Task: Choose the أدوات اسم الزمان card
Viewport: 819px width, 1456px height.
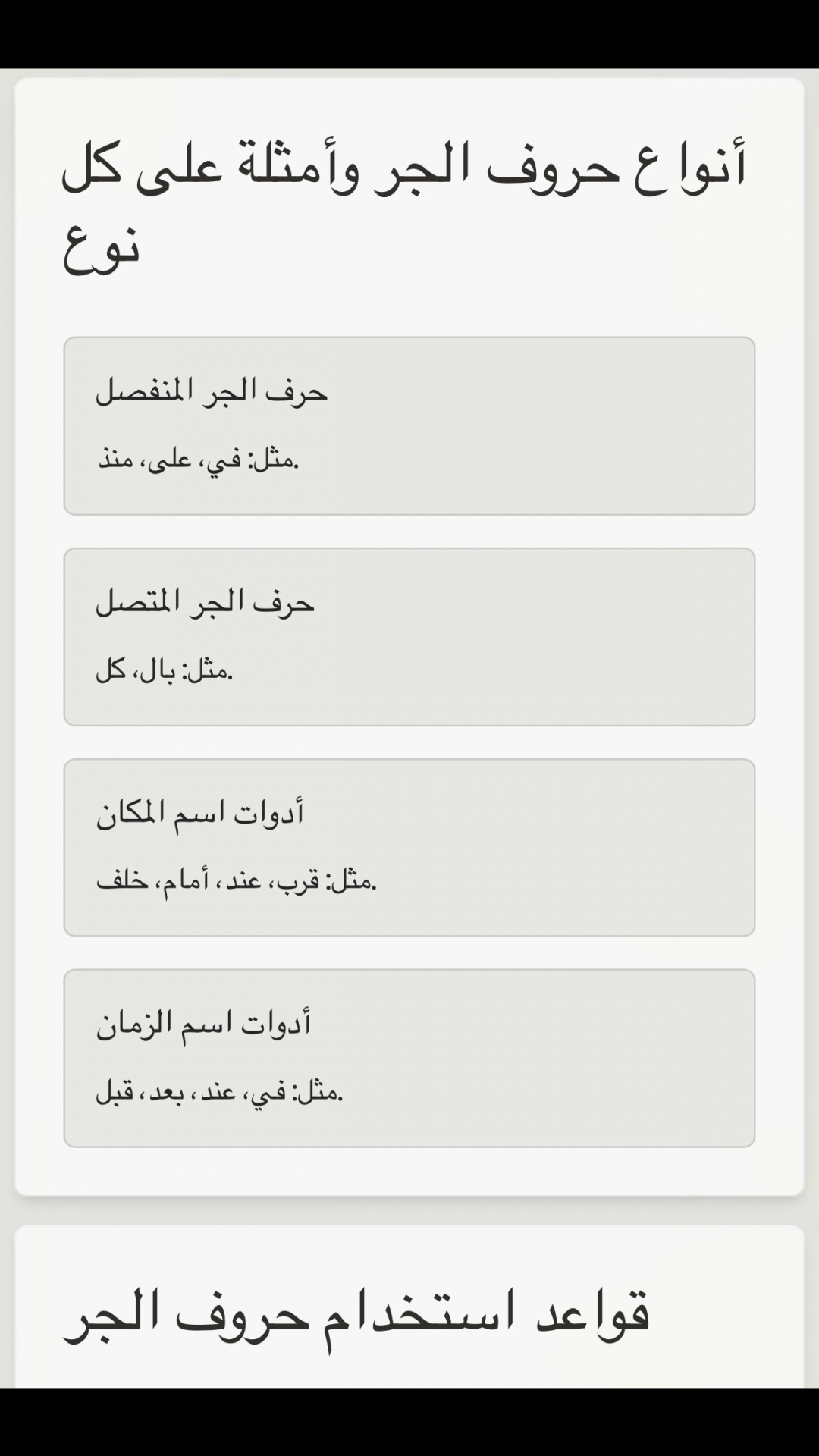Action: (409, 1059)
